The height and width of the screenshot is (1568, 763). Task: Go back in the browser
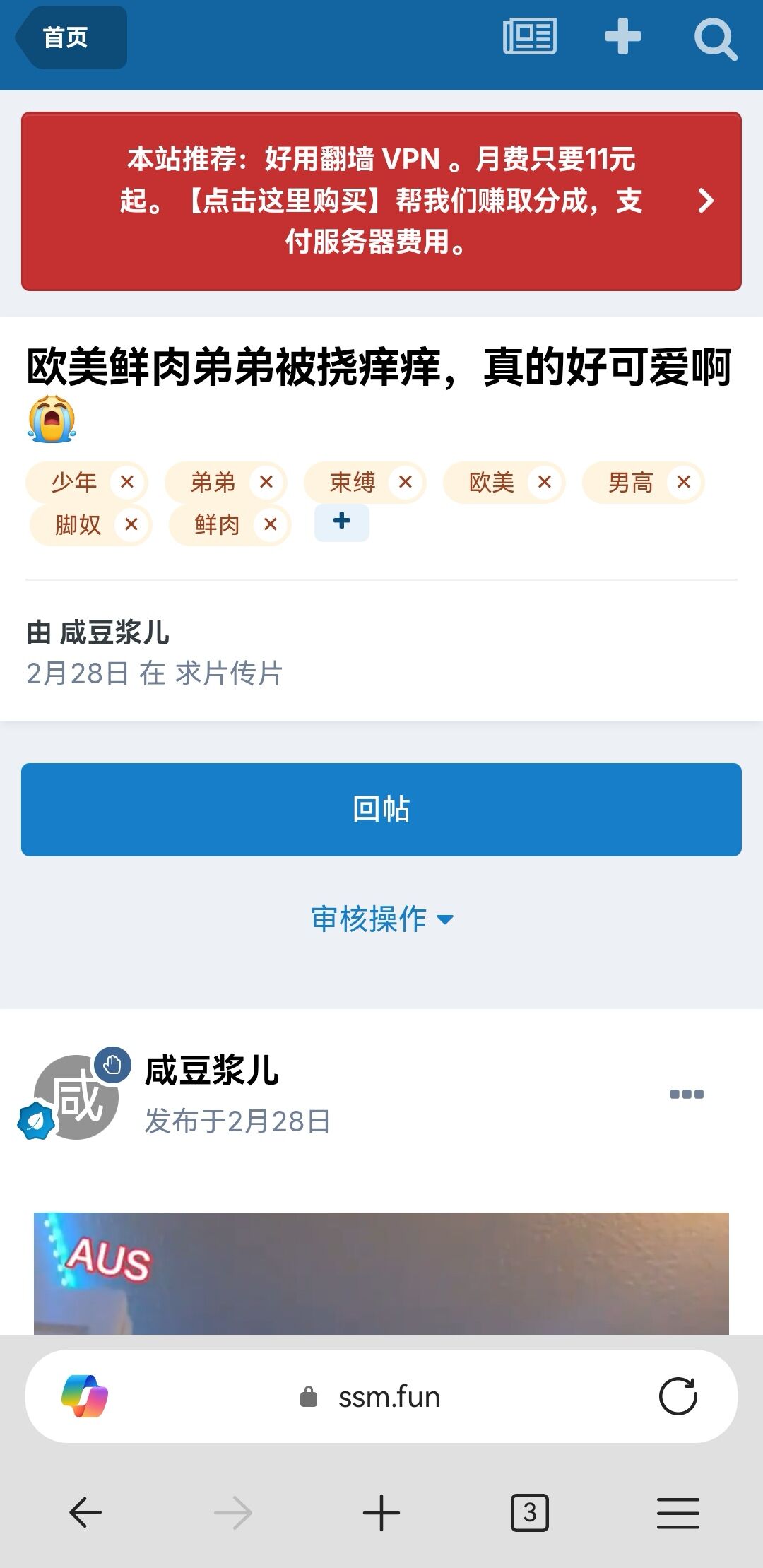pos(85,1513)
